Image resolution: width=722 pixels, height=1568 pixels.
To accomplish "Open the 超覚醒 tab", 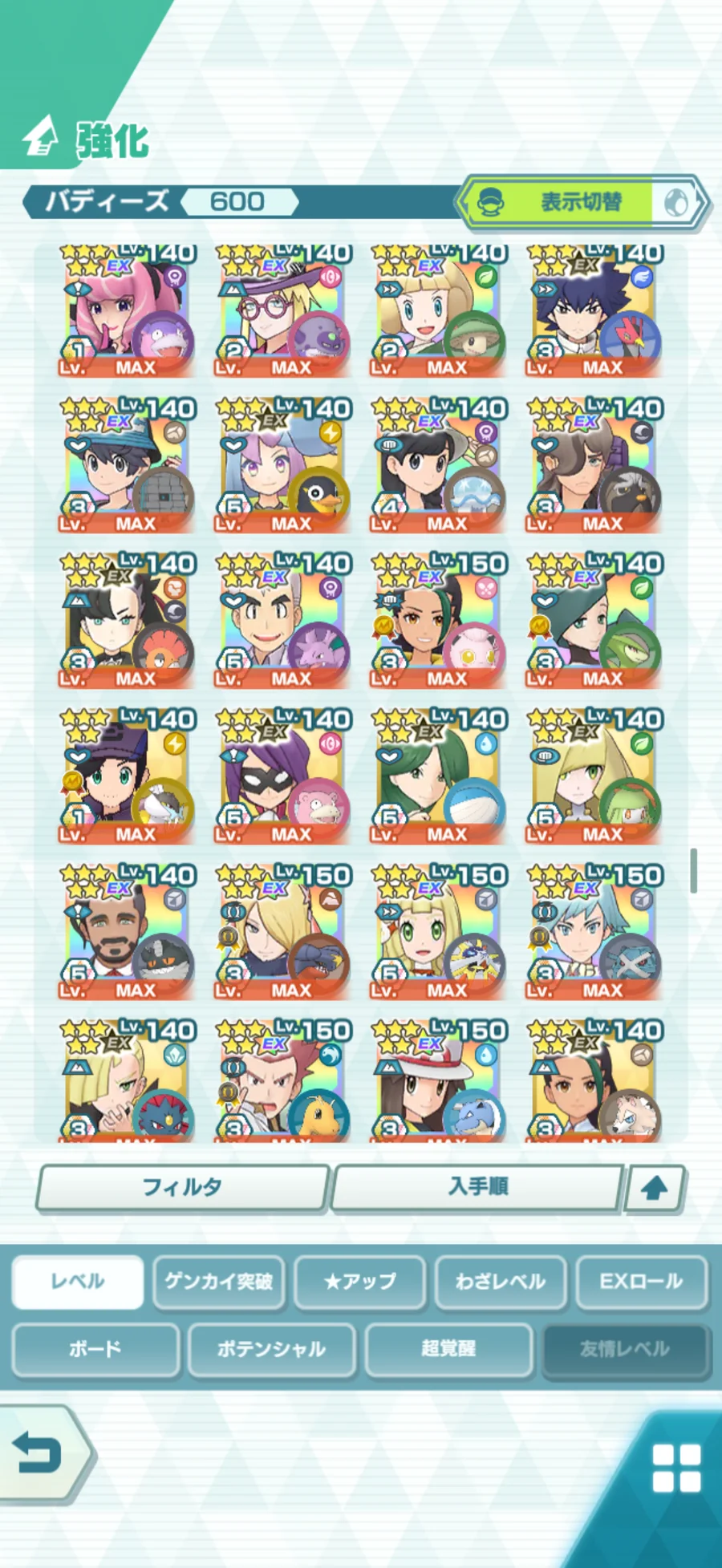I will (x=448, y=1348).
